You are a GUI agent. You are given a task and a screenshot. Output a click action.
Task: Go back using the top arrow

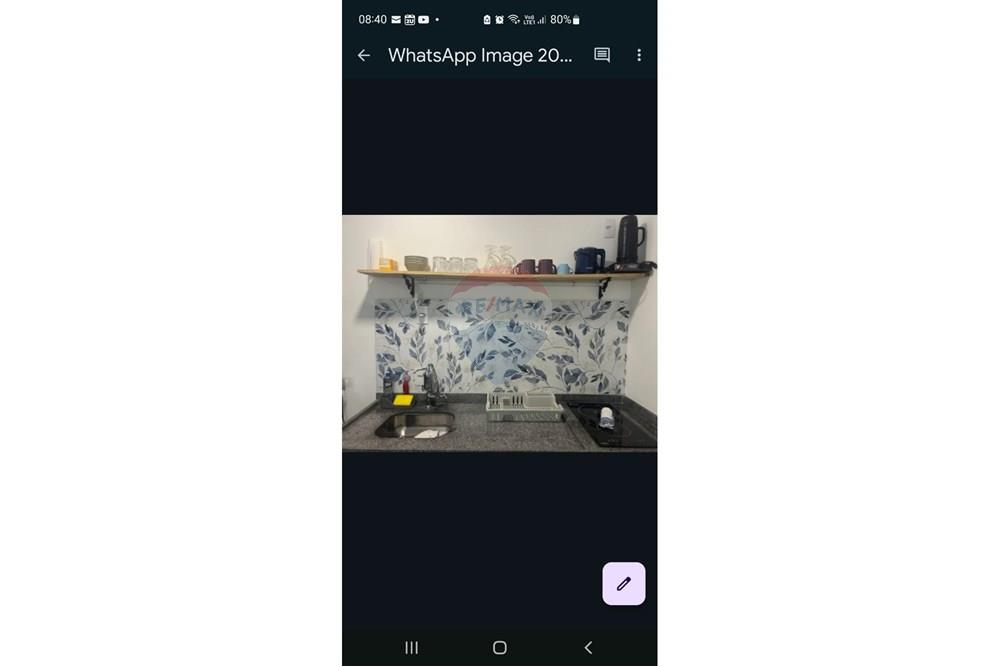tap(364, 56)
